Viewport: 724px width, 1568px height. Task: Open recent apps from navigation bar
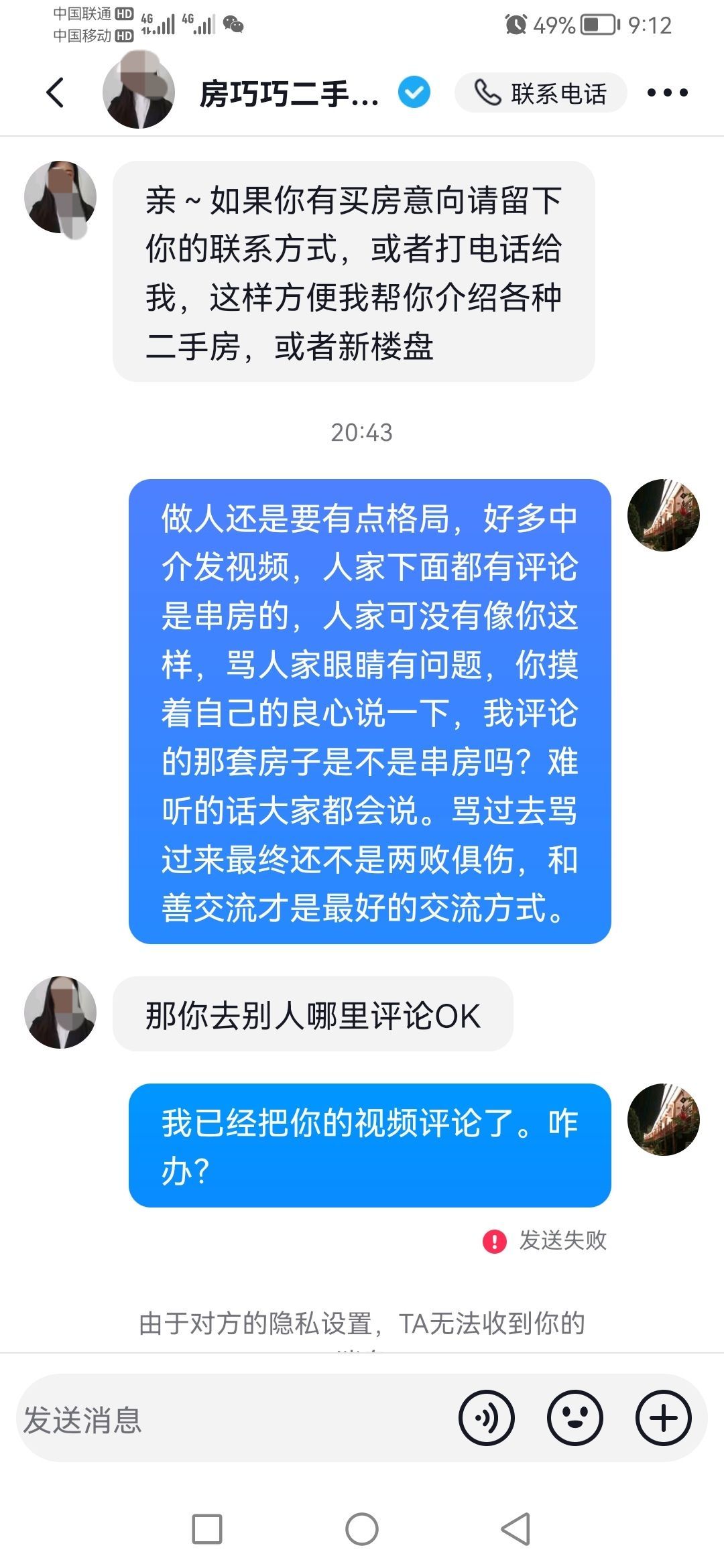[207, 1529]
